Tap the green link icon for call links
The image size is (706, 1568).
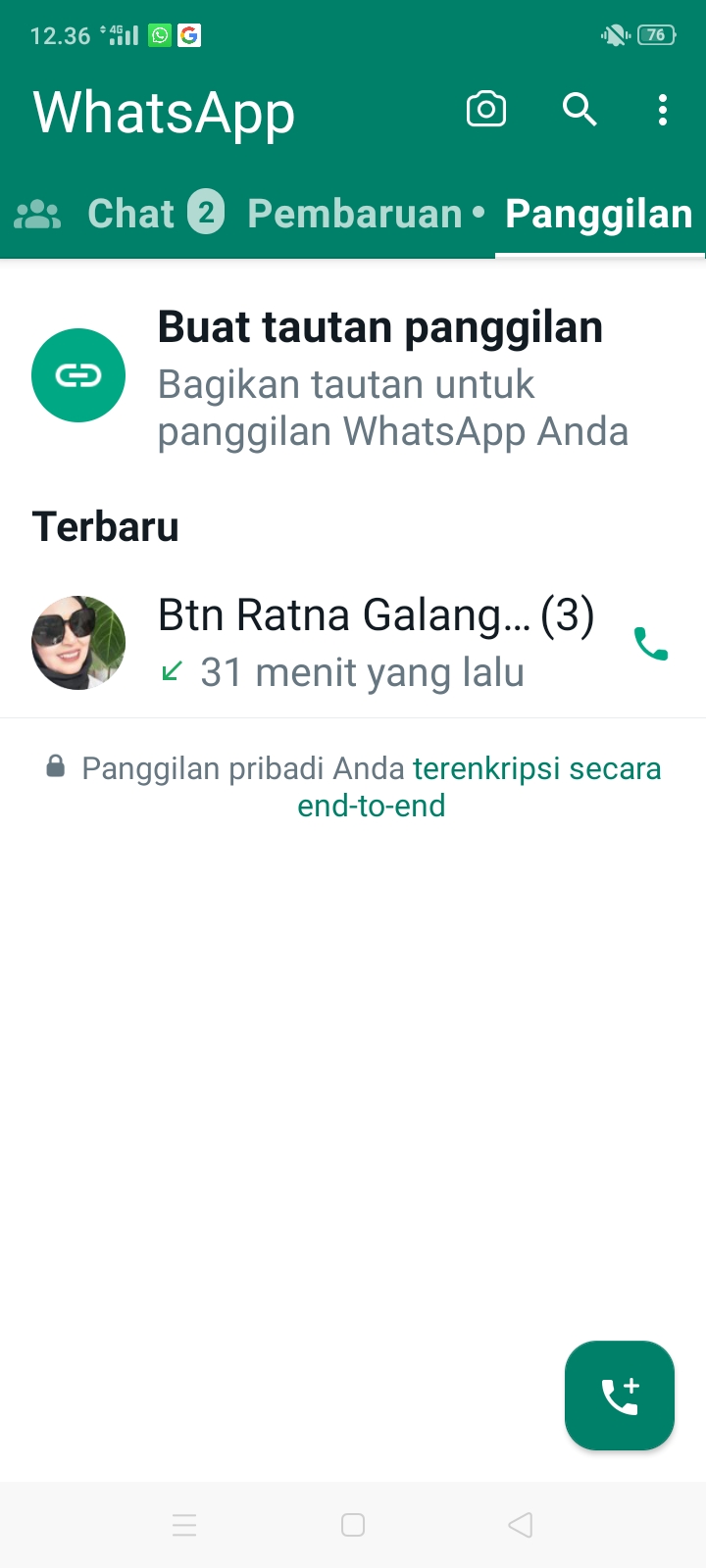tap(78, 374)
